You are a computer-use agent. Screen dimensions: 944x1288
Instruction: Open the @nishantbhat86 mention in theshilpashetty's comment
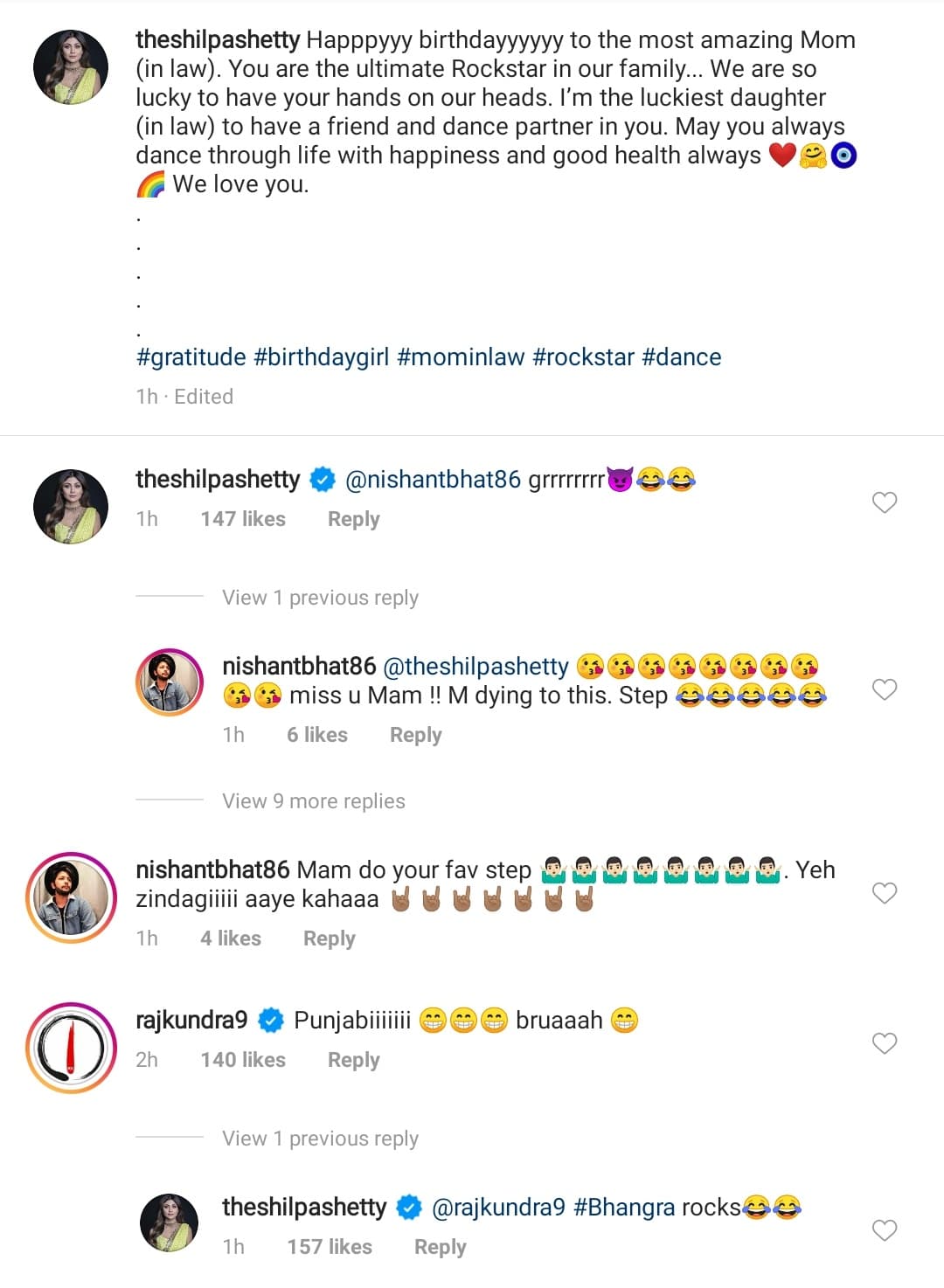click(x=433, y=480)
